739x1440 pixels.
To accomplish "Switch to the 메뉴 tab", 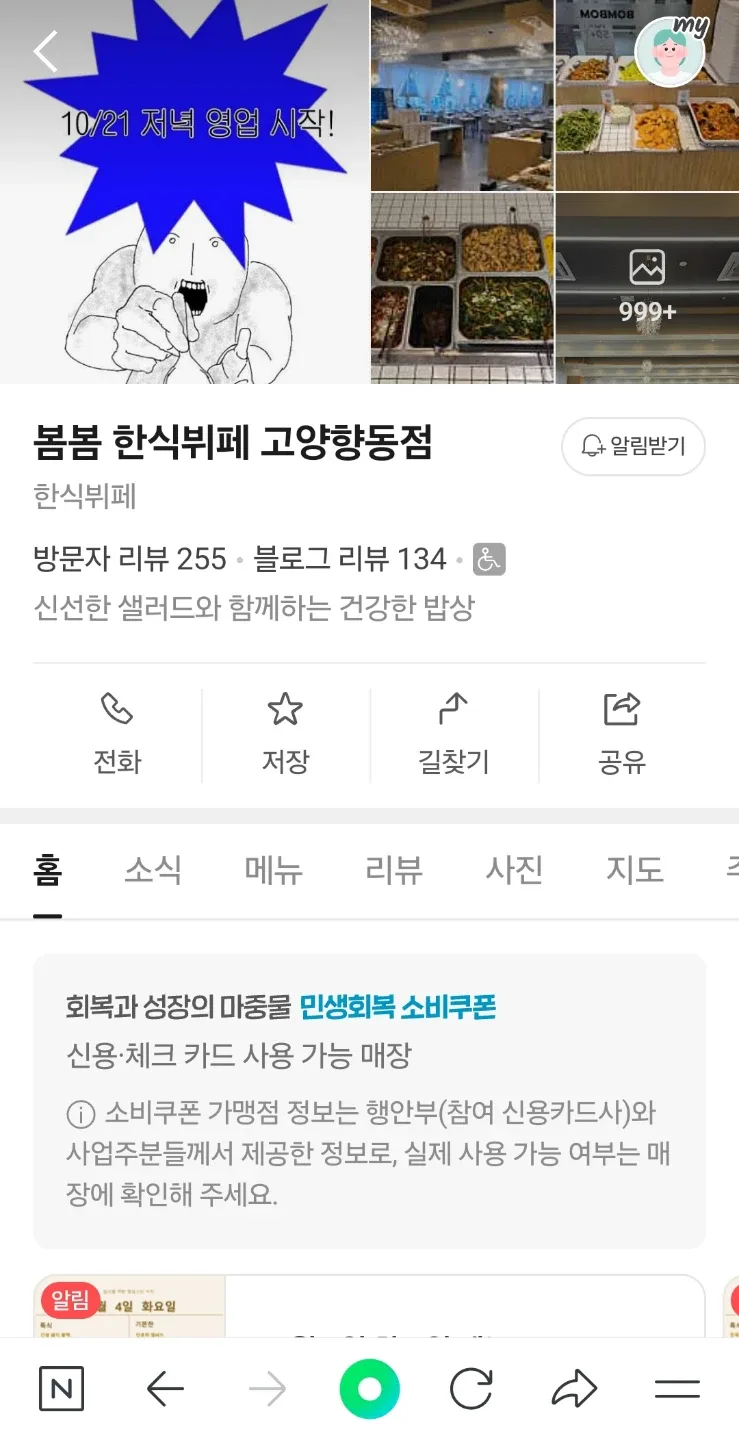I will click(273, 870).
